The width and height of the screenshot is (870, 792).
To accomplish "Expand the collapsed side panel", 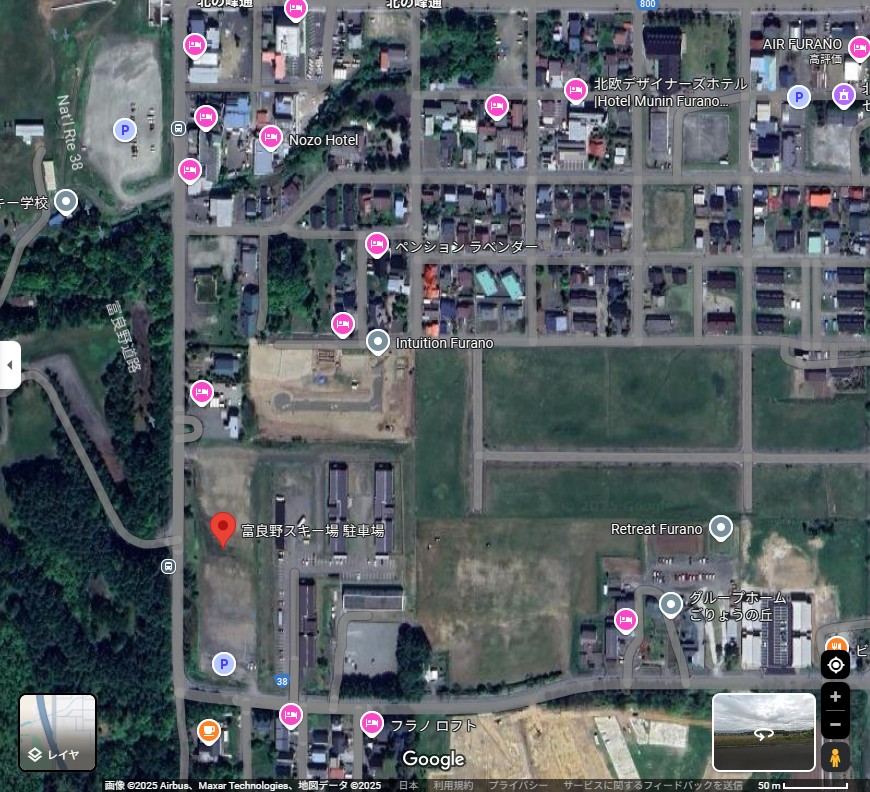I will [x=9, y=365].
